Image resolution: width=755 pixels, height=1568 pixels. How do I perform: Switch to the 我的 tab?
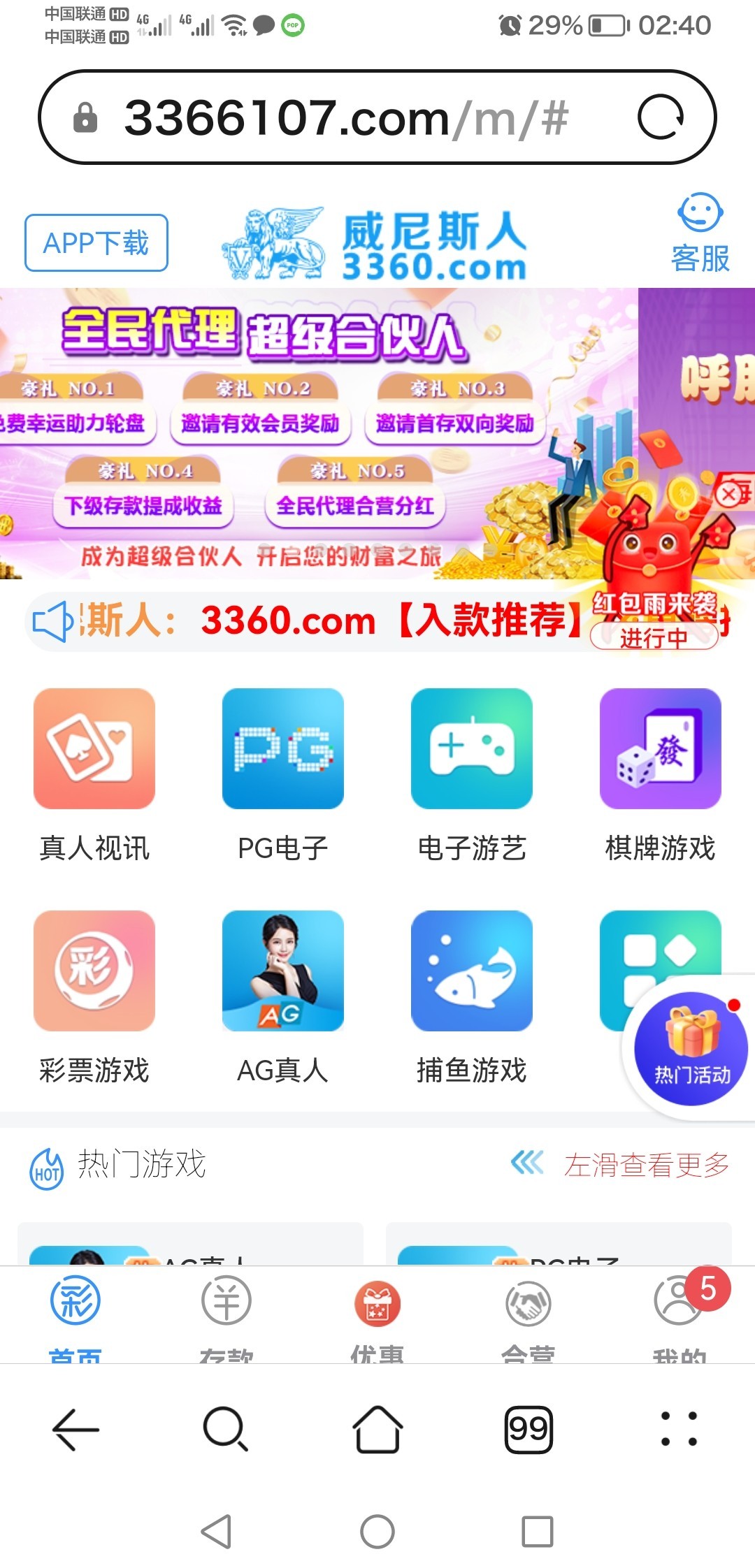click(x=679, y=1315)
